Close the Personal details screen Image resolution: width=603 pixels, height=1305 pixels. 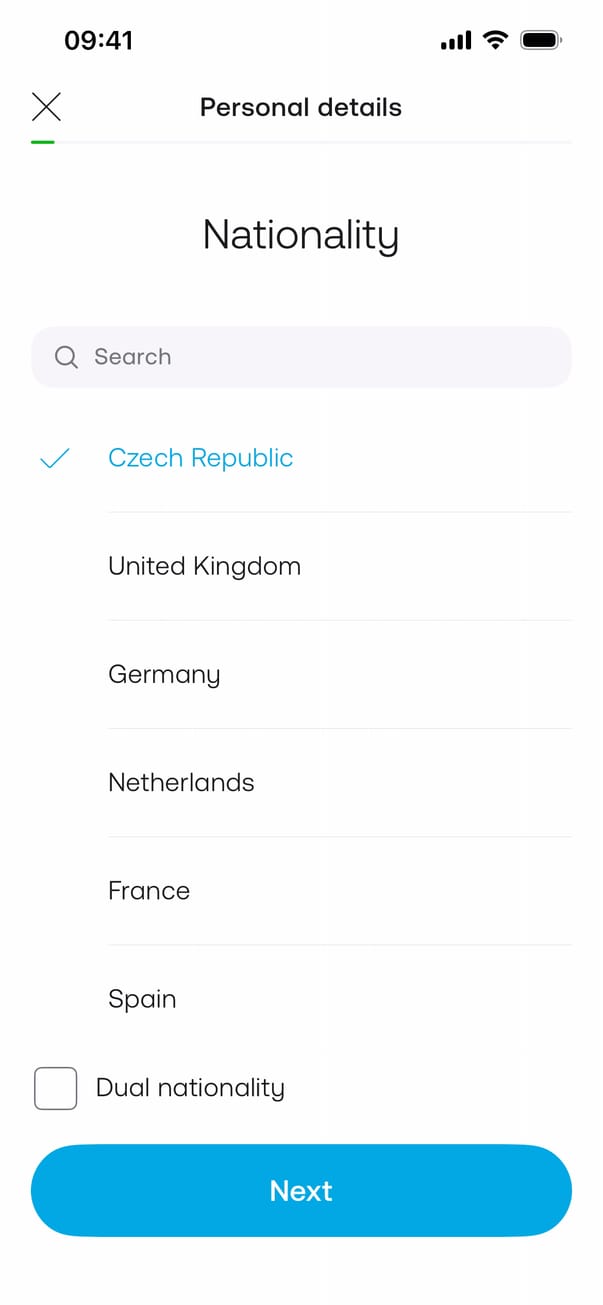(x=46, y=106)
